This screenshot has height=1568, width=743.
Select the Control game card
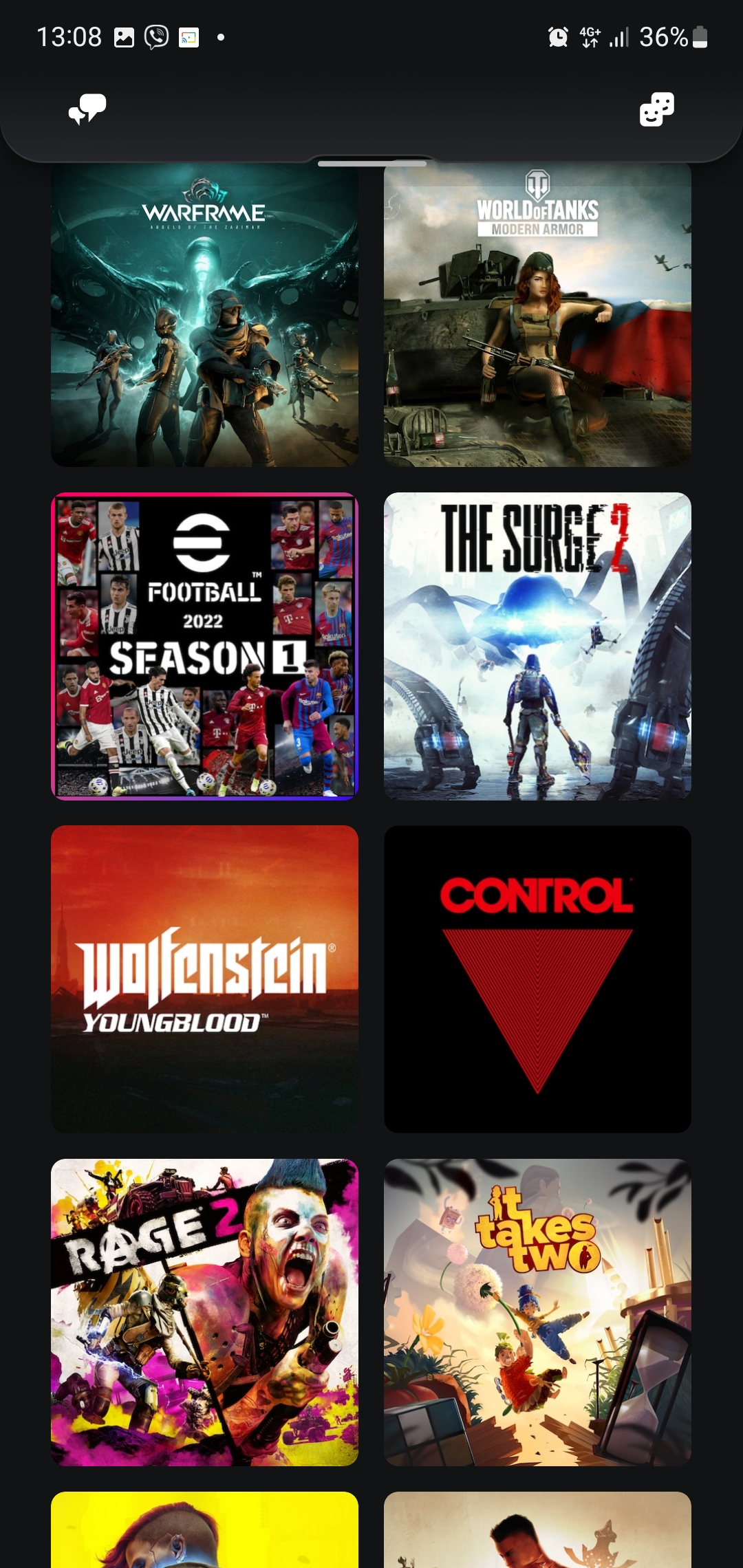537,979
